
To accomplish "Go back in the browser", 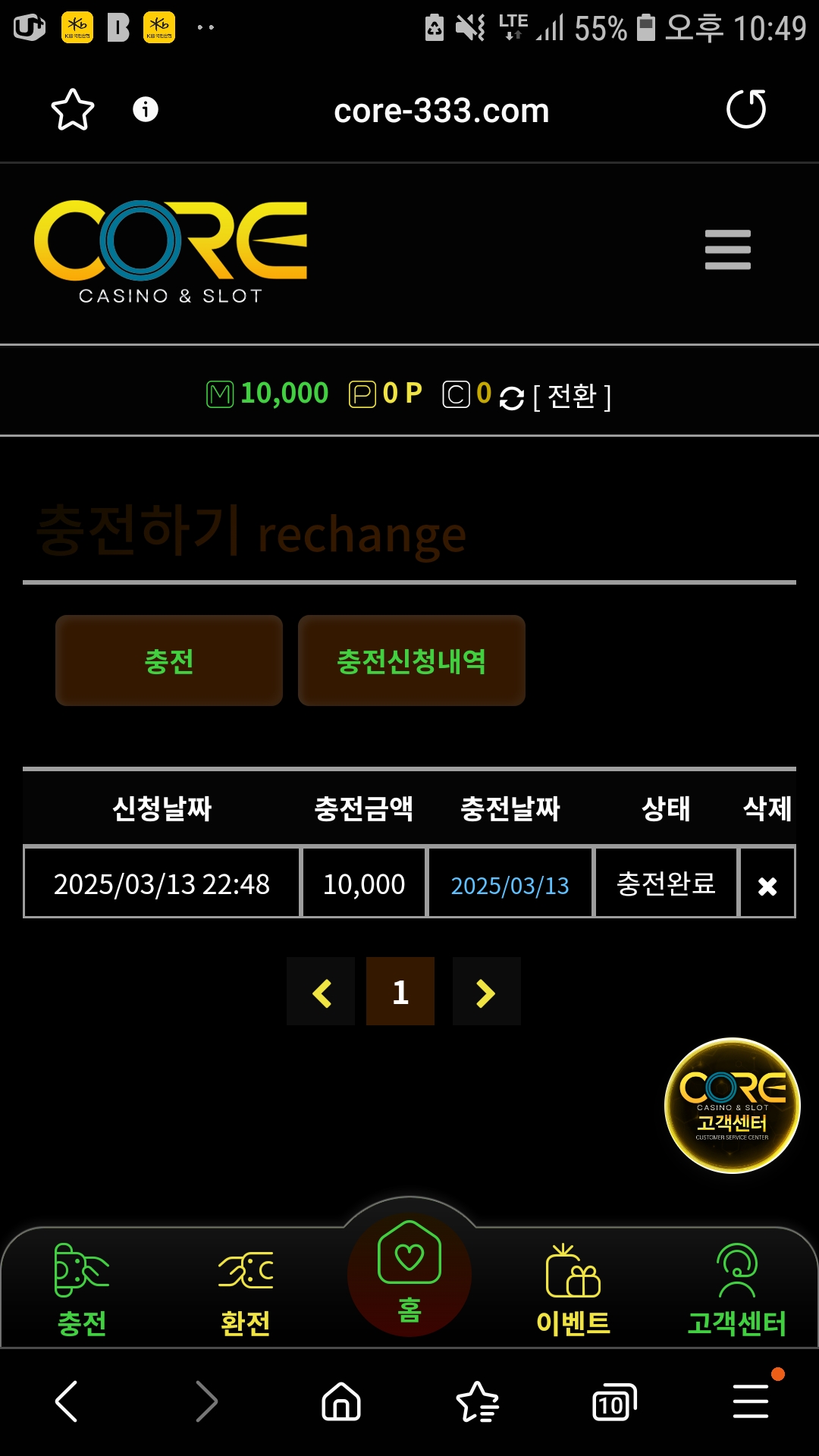I will [x=67, y=1401].
